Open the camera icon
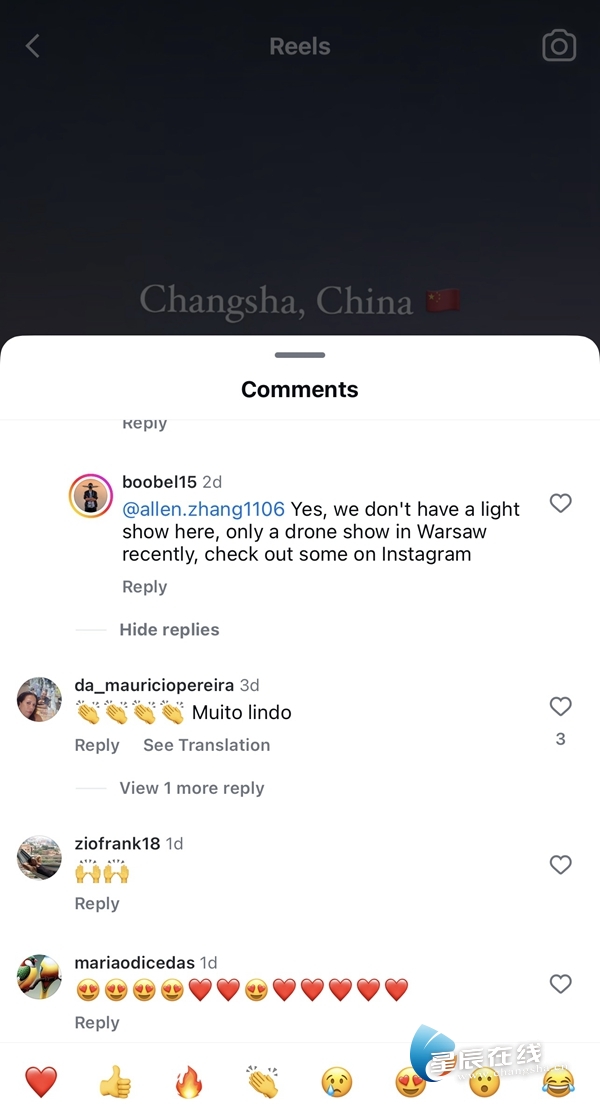 [559, 46]
